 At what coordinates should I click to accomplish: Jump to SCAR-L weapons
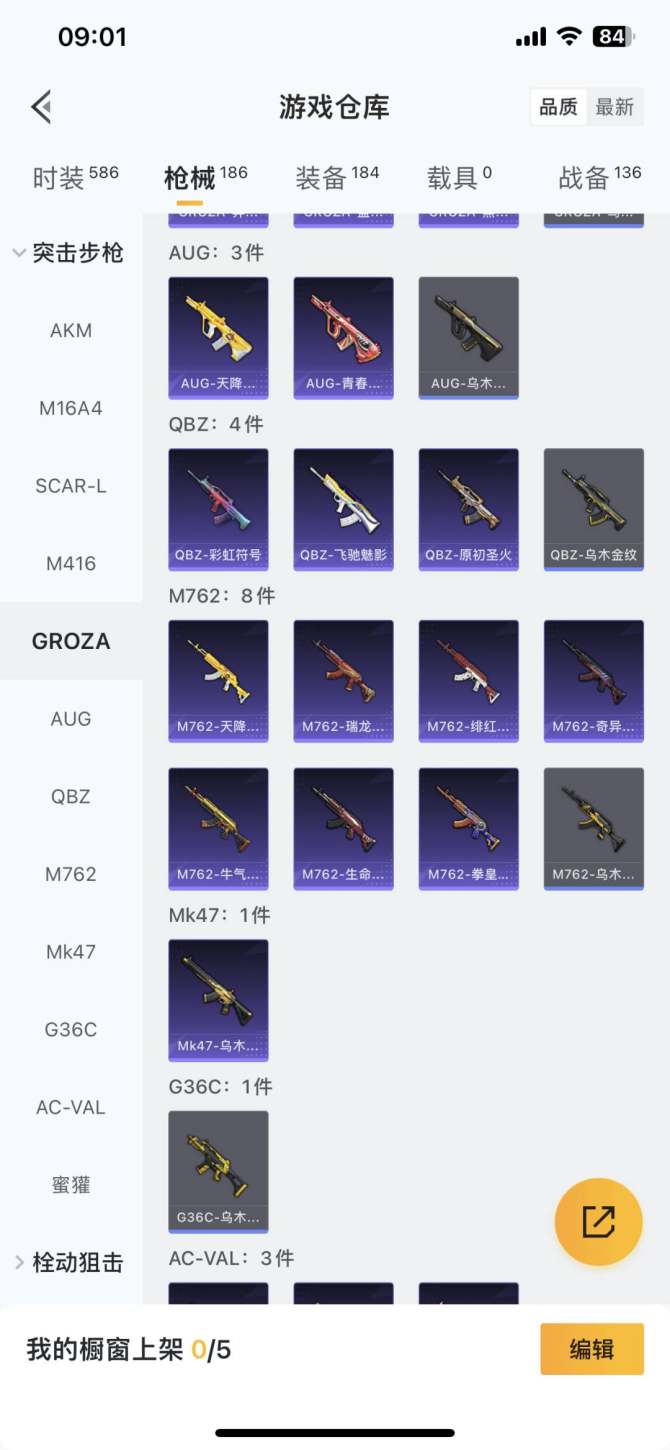(71, 486)
